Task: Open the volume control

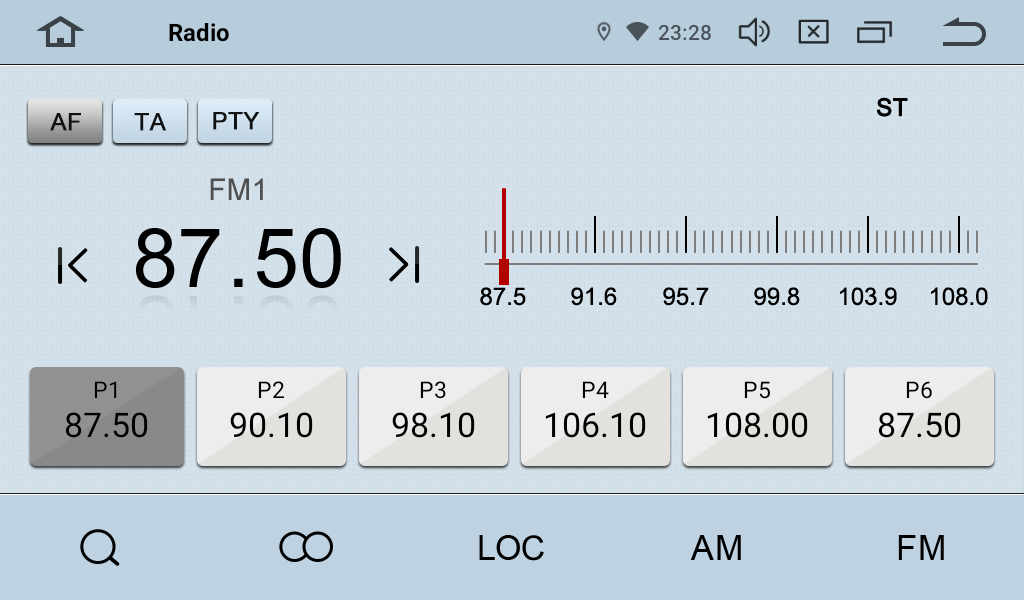Action: tap(753, 33)
